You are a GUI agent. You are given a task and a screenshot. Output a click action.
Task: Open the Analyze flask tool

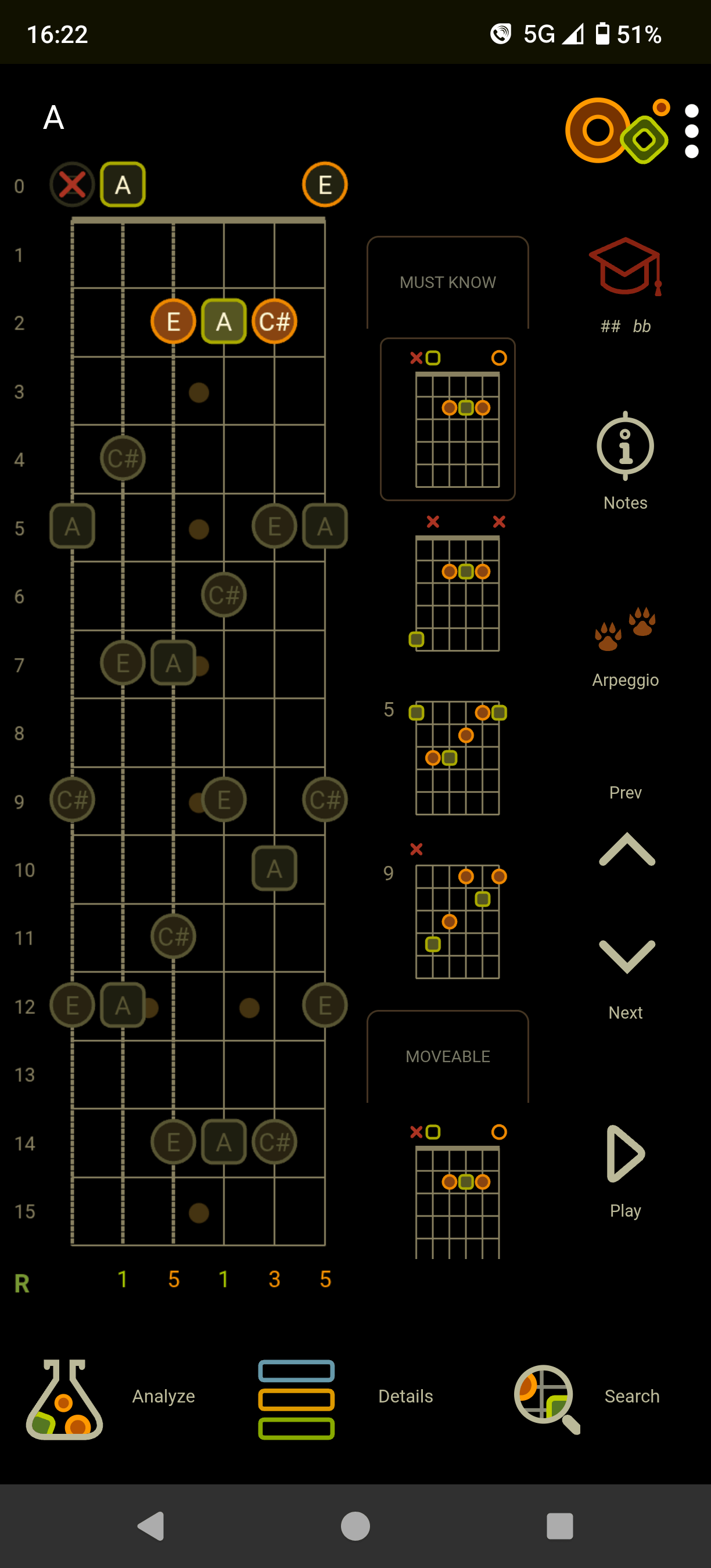pos(111,1398)
